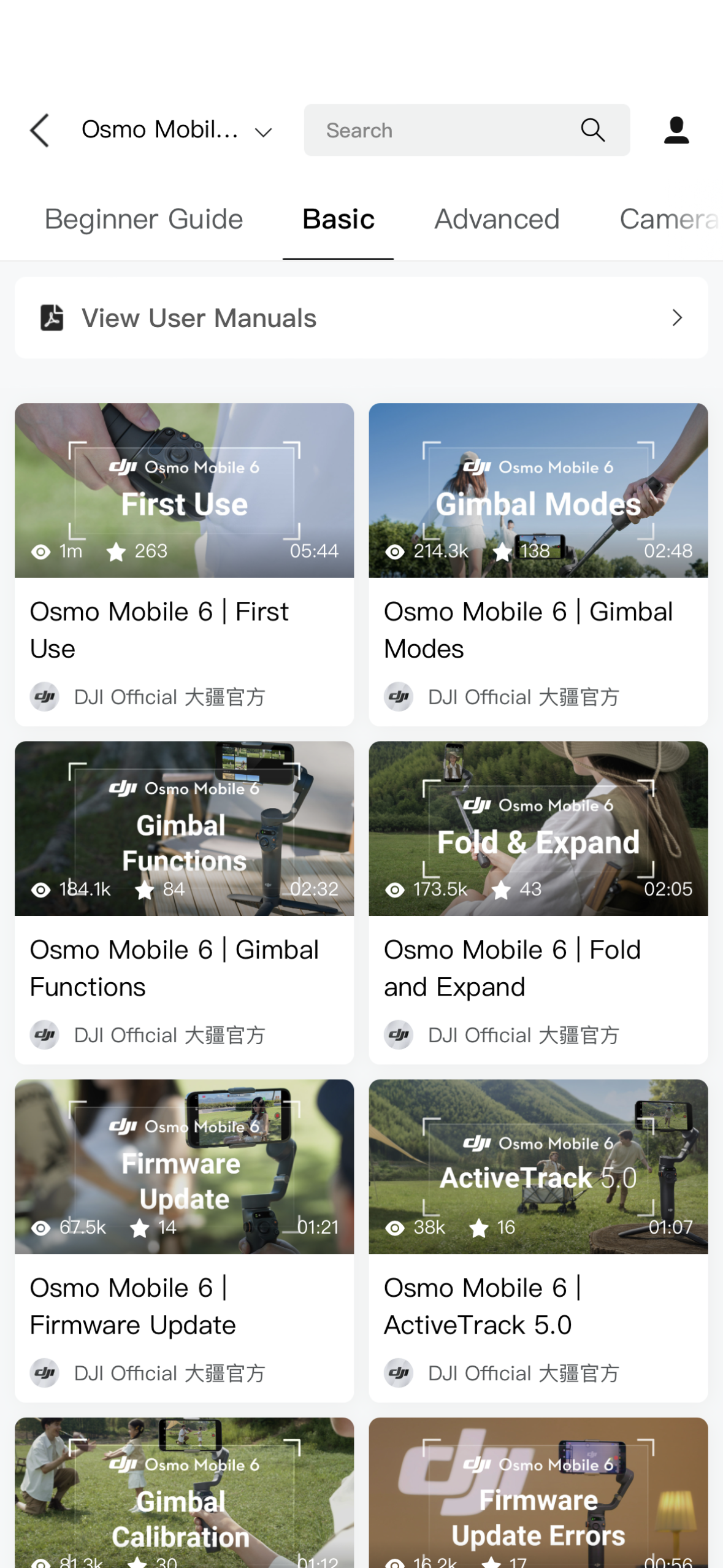Switch to the Beginner Guide tab

(143, 220)
